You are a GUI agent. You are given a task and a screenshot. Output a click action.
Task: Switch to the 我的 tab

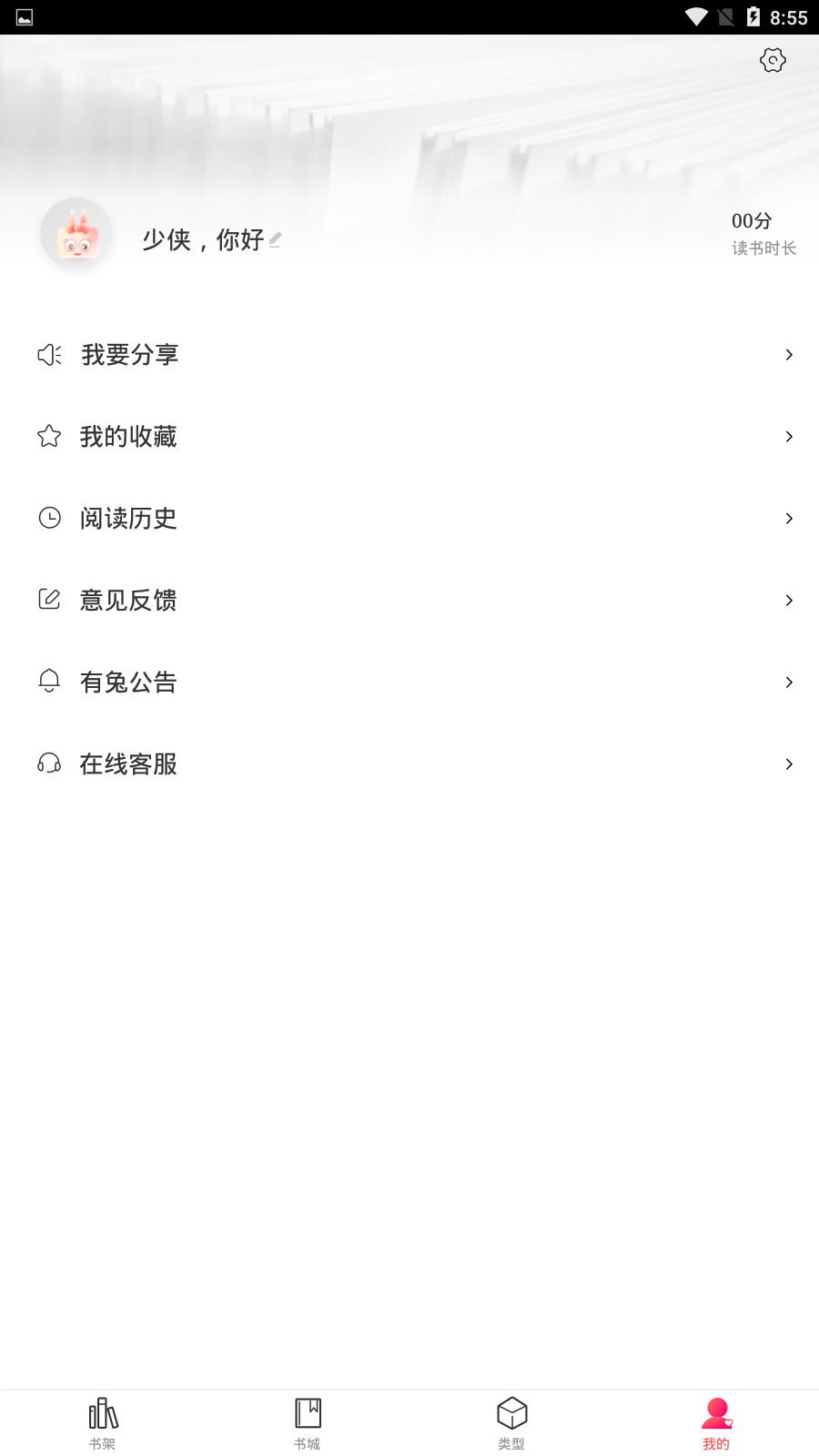point(716,1423)
